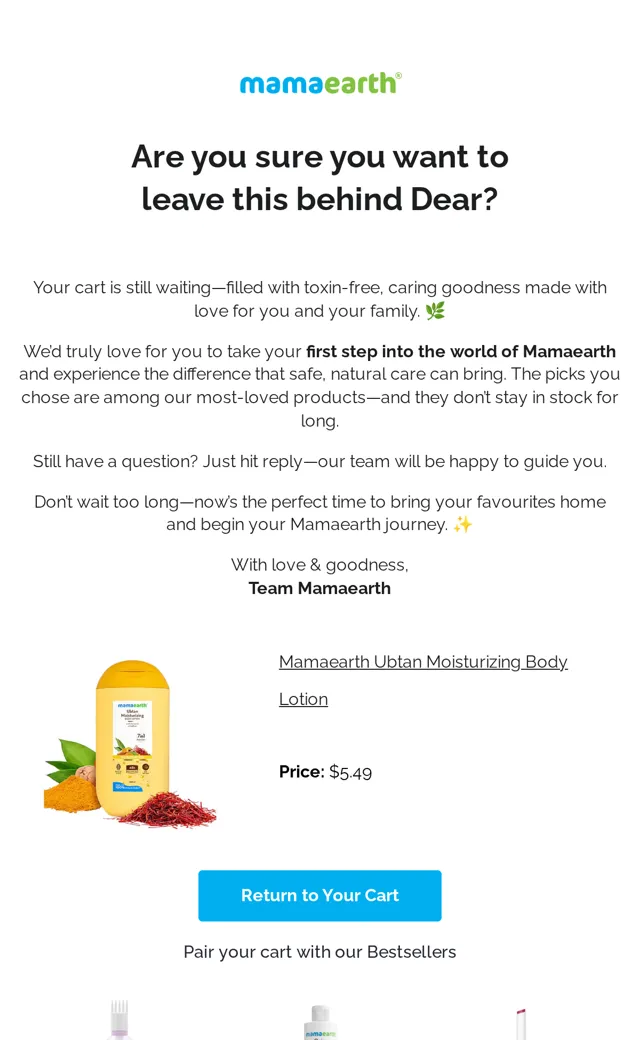Image resolution: width=640 pixels, height=1040 pixels.
Task: Open the body lotion product image
Action: 131,744
